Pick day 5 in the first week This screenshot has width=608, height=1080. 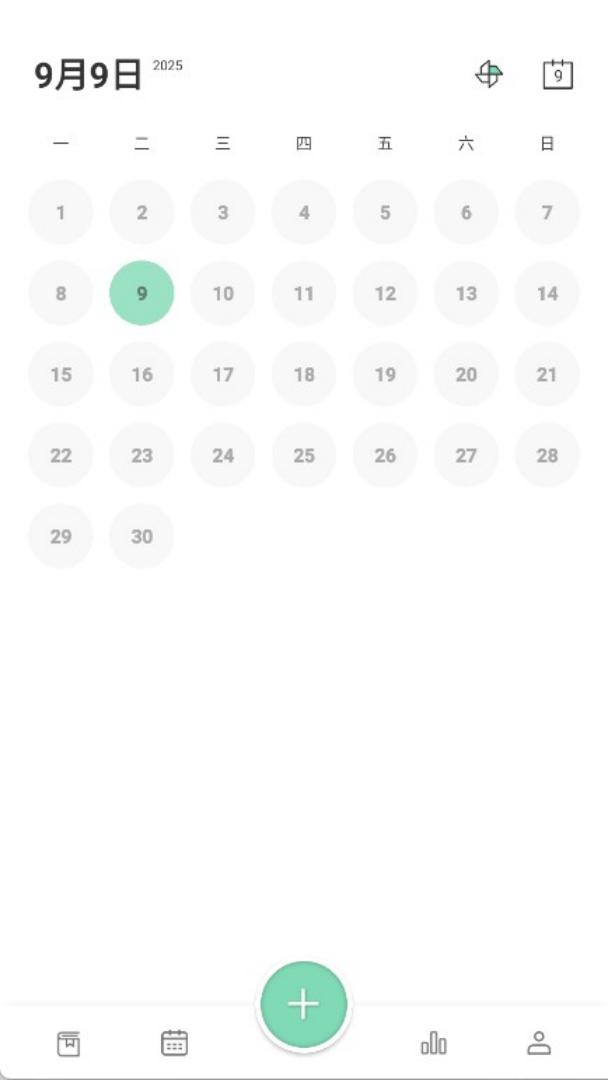(x=385, y=212)
